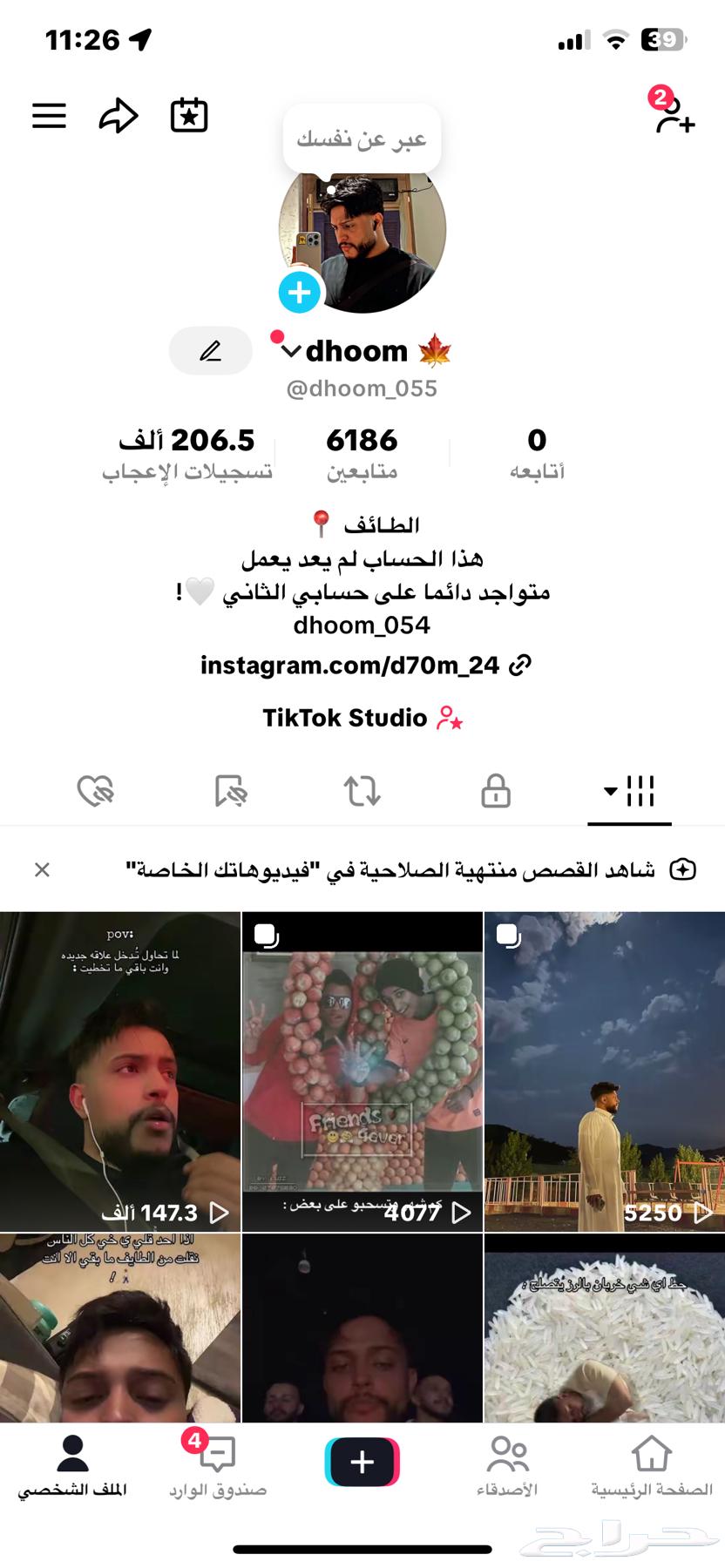Dismiss the expired stories banner with X
The image size is (725, 1568).
pos(41,868)
